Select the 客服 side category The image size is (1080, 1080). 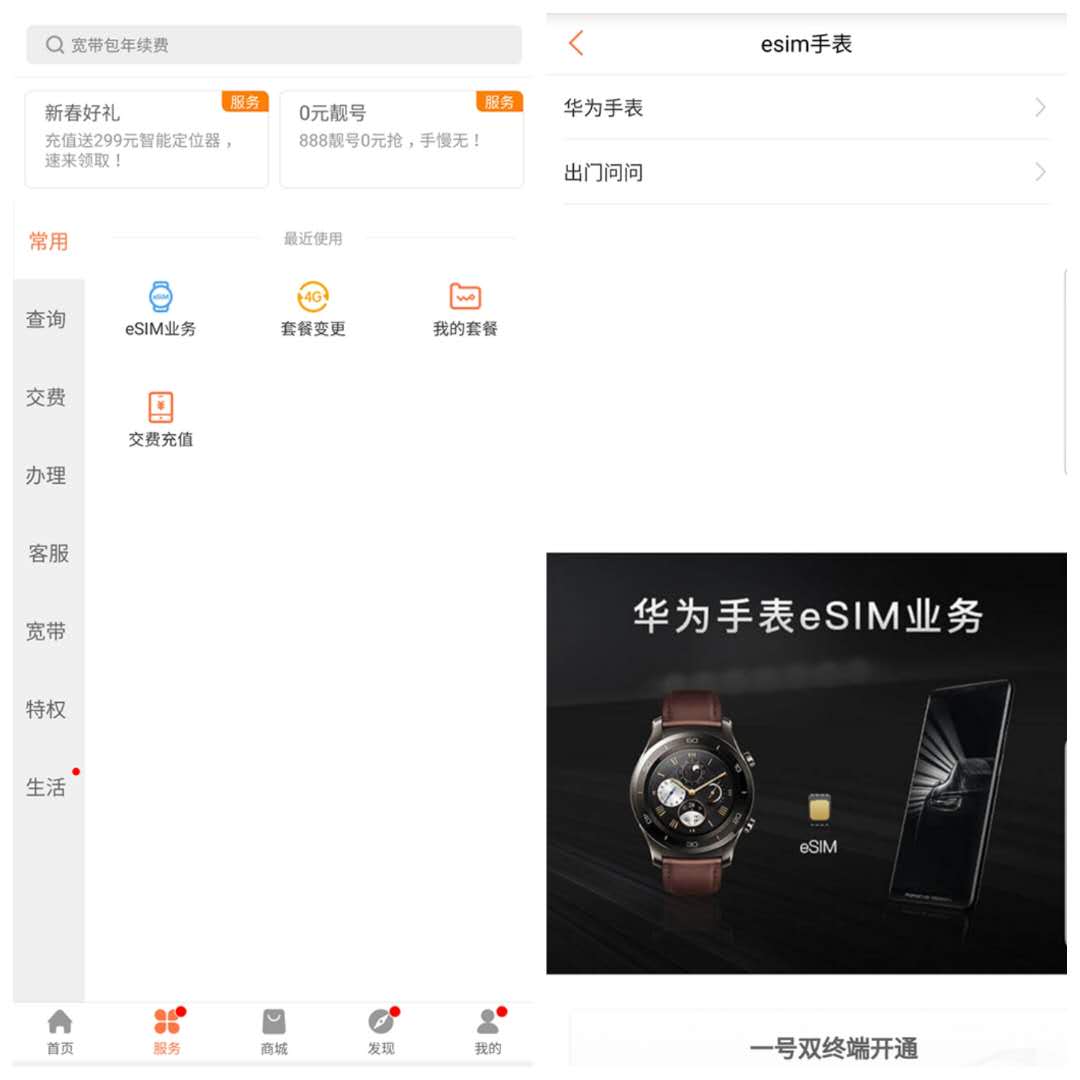pyautogui.click(x=48, y=554)
